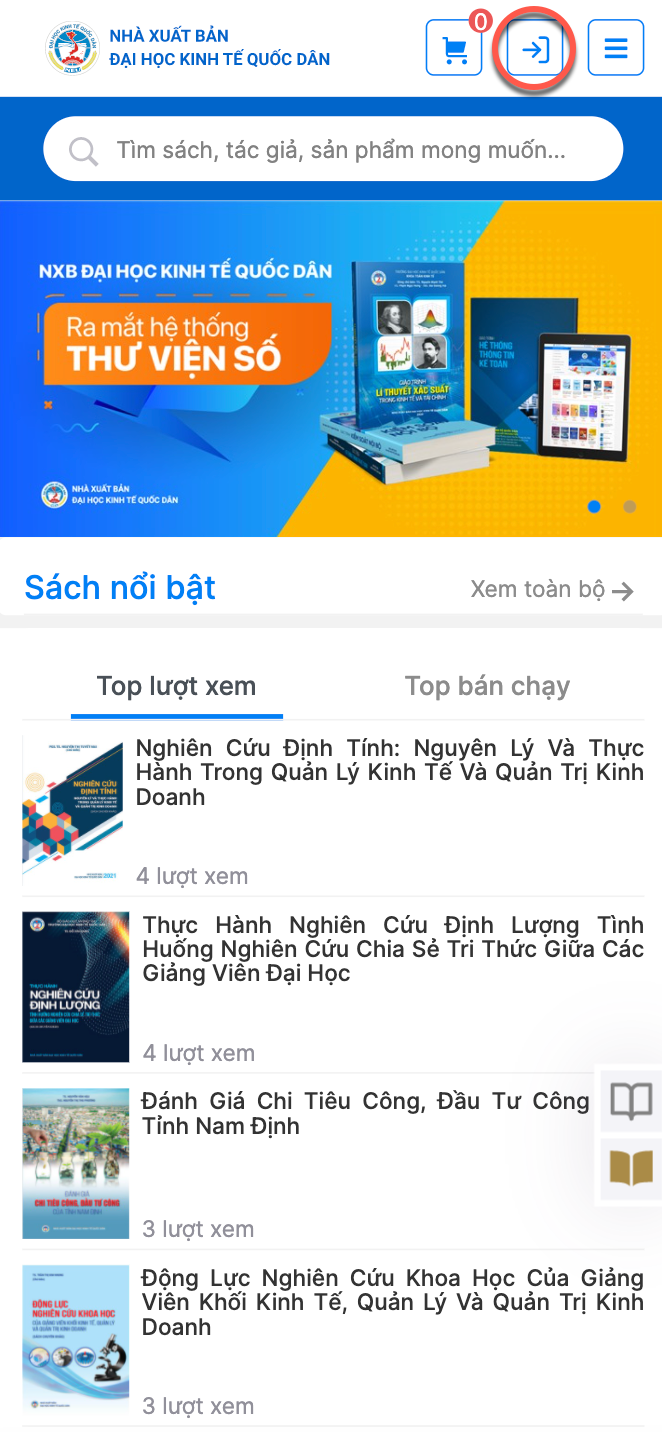Viewport: 662px width, 1432px height.
Task: Switch to Top bán chạy tab
Action: click(x=487, y=687)
